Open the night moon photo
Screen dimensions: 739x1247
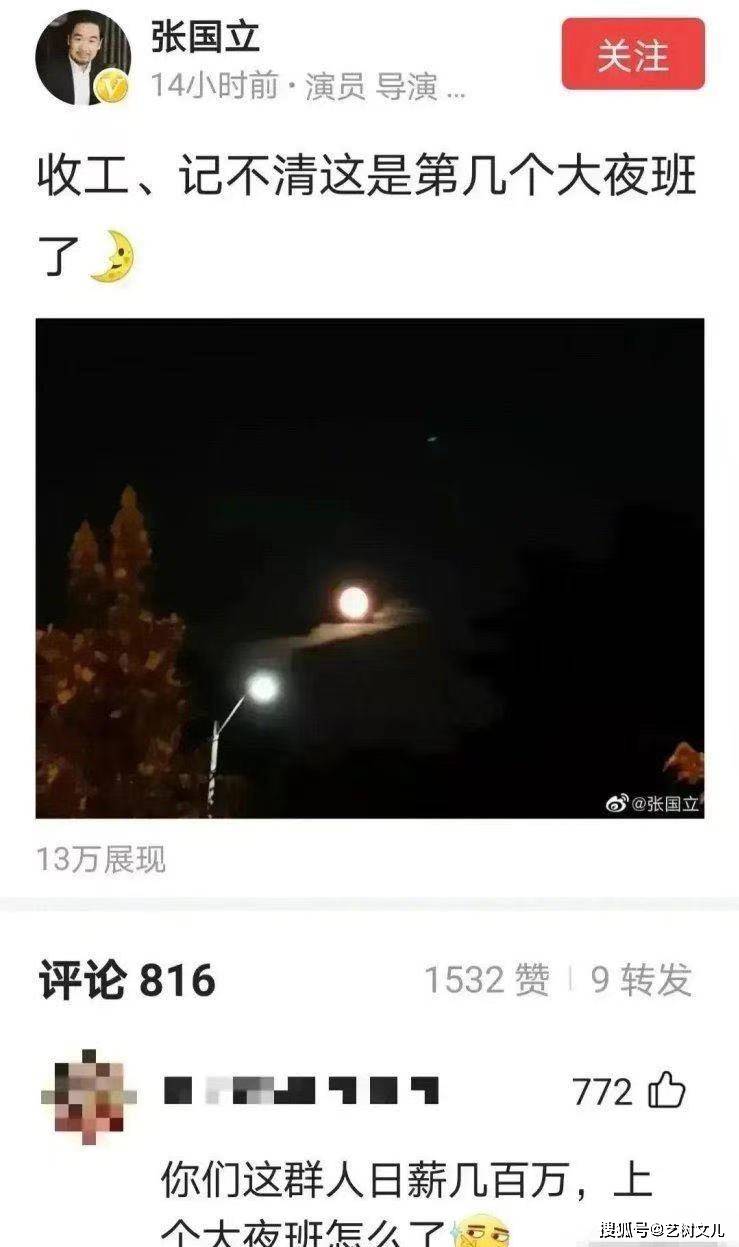pyautogui.click(x=369, y=567)
